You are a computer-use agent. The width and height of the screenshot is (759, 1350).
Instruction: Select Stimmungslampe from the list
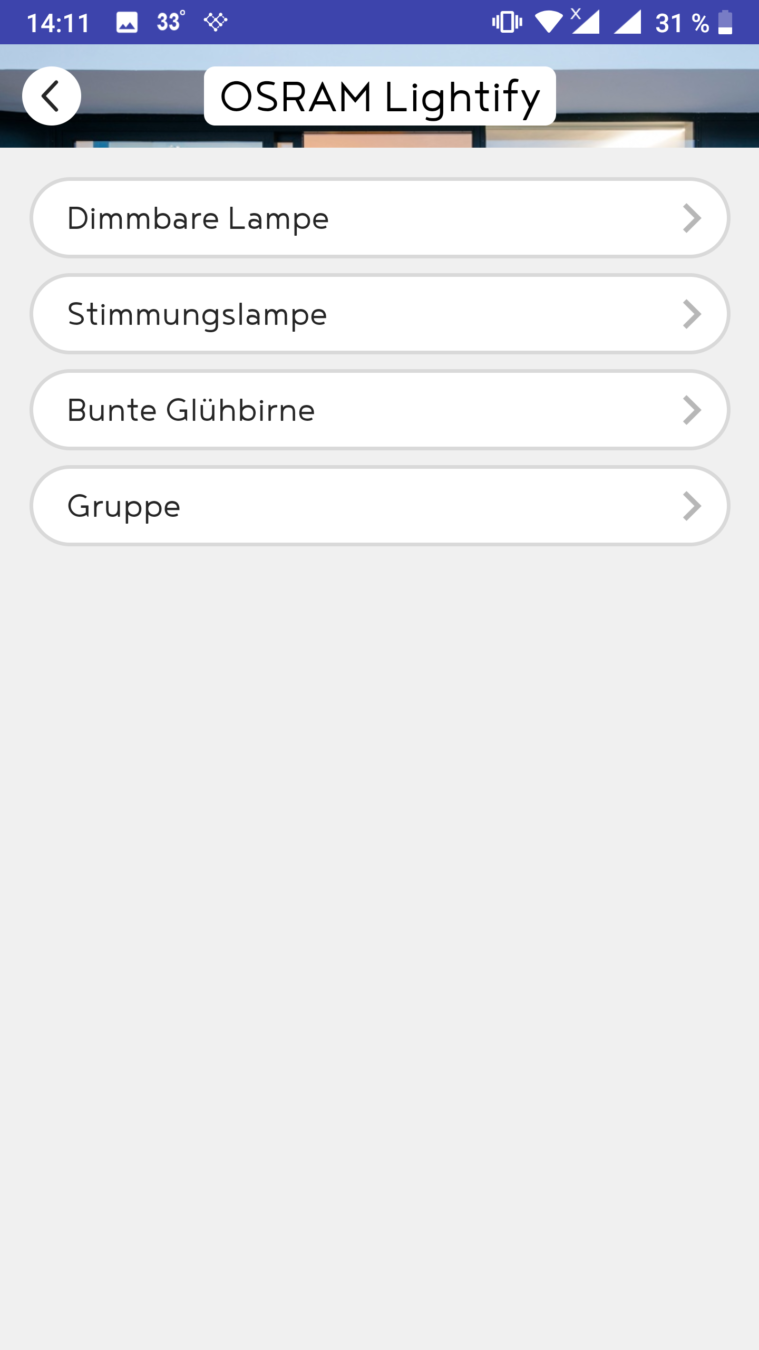pyautogui.click(x=380, y=314)
